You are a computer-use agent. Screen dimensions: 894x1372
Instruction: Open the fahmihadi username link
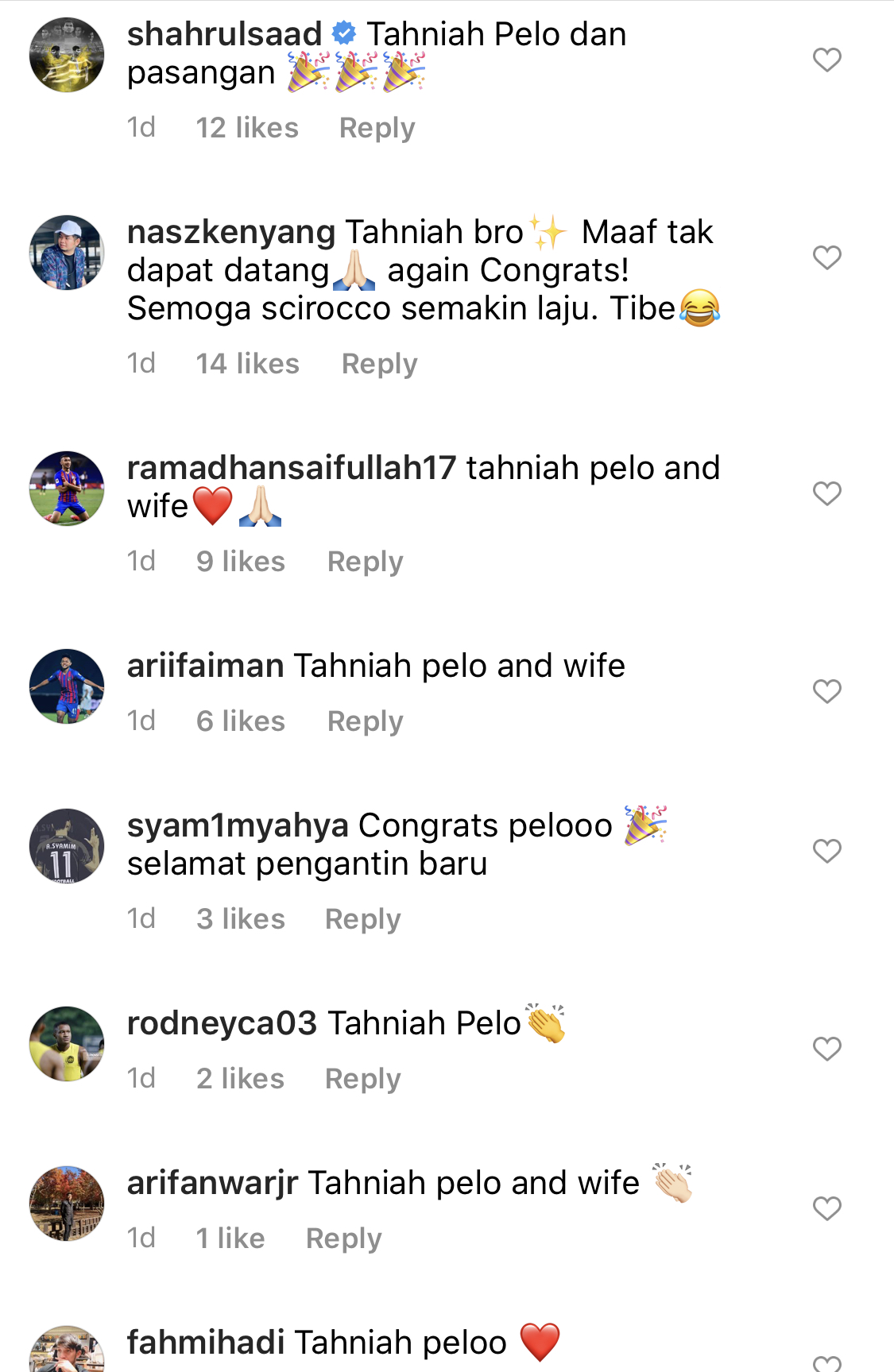tap(205, 1343)
